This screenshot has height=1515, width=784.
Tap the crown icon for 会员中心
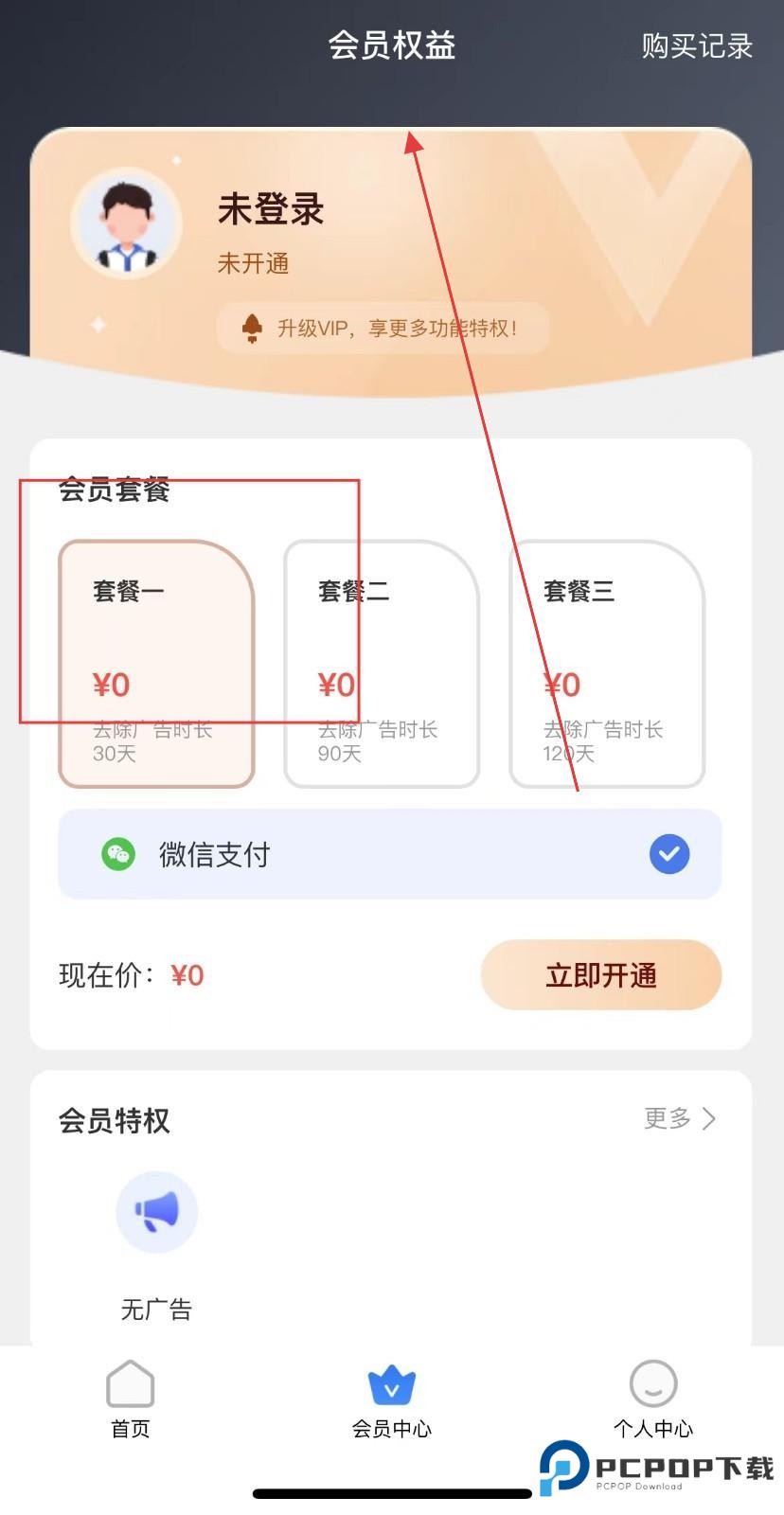[x=392, y=1385]
